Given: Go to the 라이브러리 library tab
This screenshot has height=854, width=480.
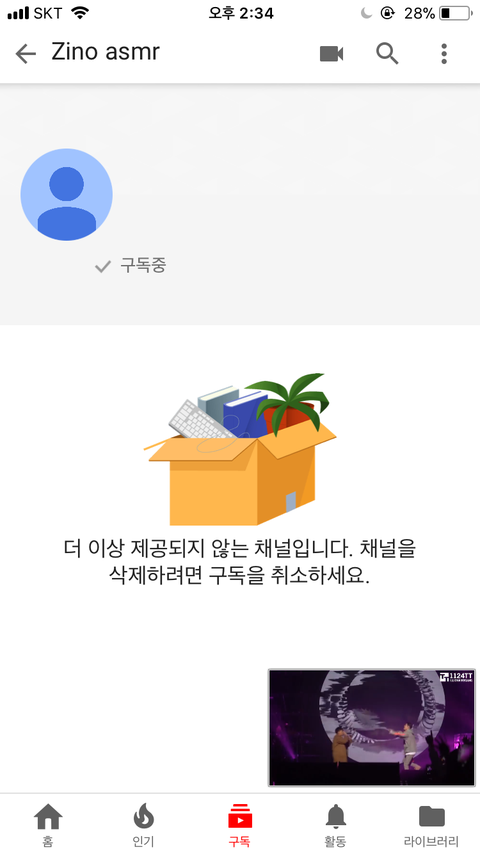Looking at the screenshot, I should (432, 825).
